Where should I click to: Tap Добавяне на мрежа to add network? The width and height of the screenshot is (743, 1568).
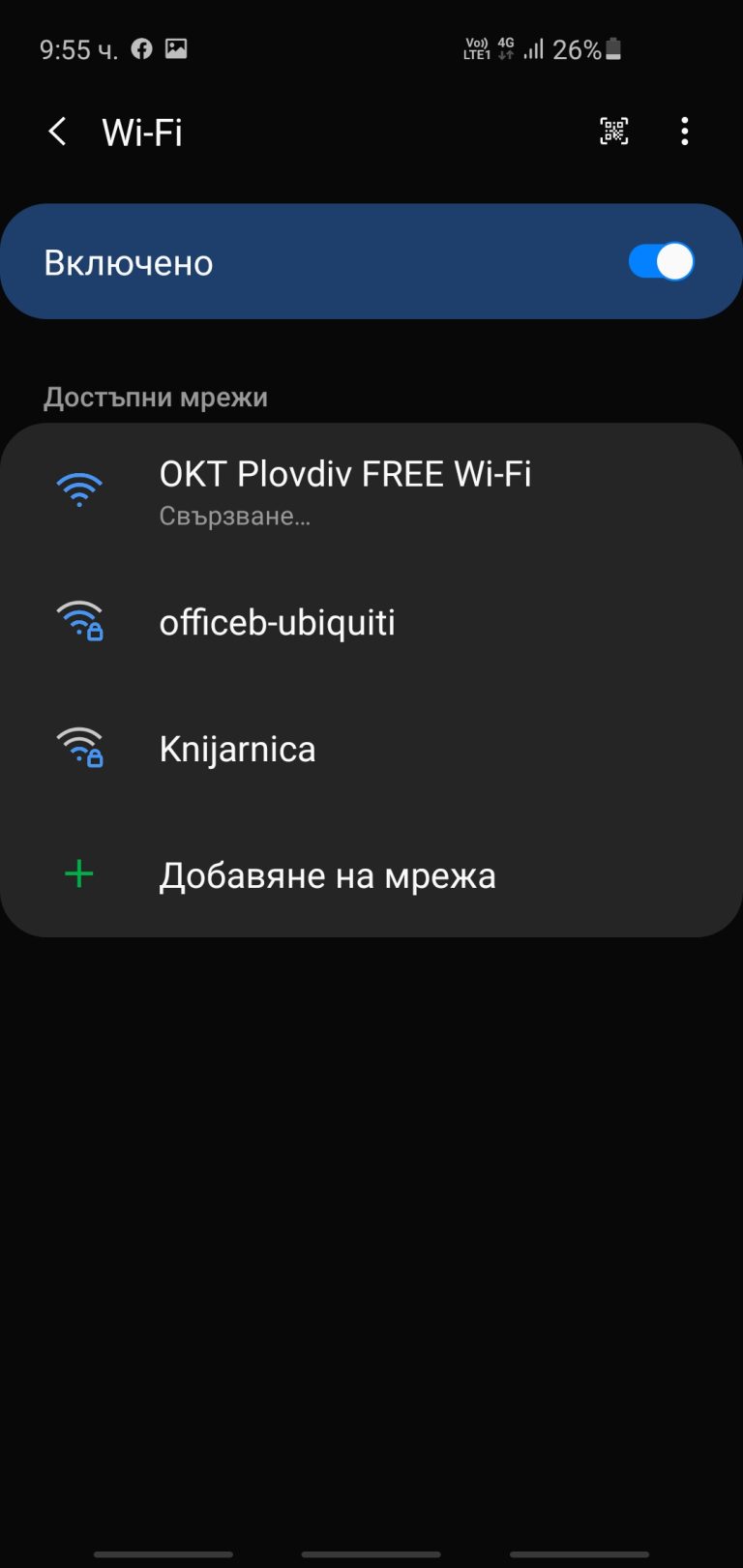tap(371, 875)
